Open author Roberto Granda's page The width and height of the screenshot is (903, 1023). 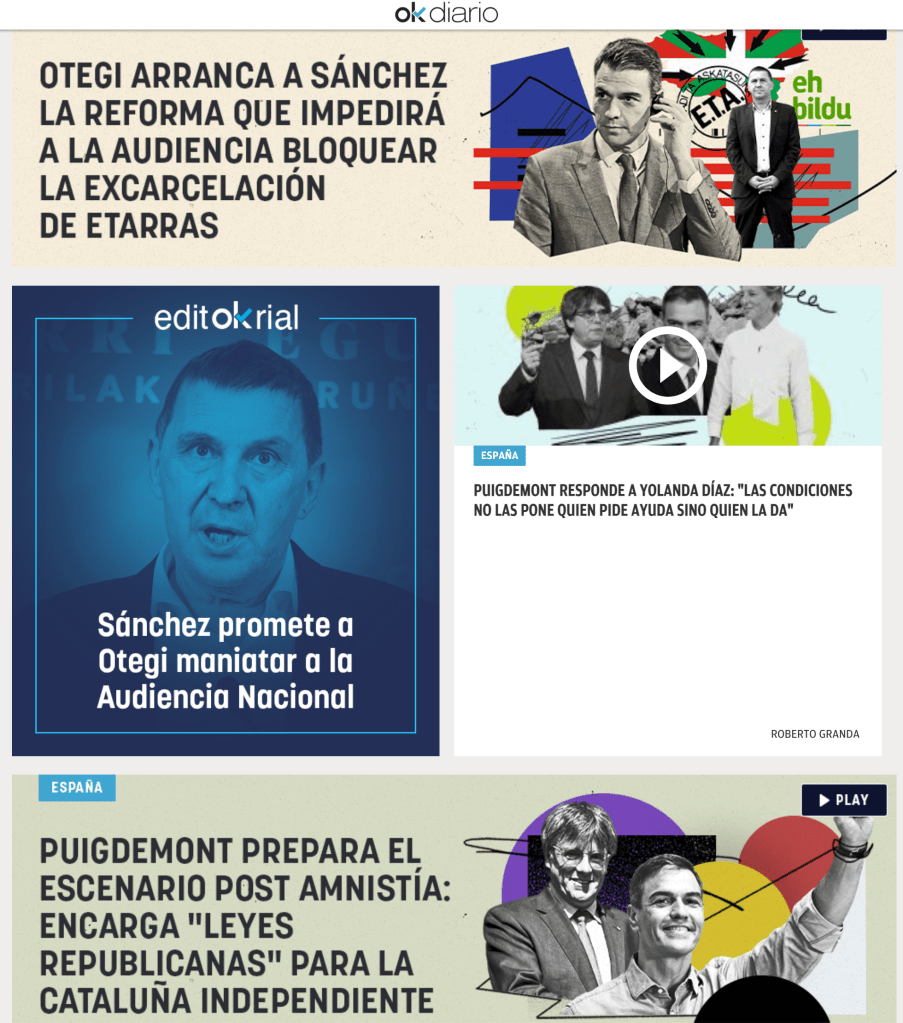pyautogui.click(x=815, y=734)
